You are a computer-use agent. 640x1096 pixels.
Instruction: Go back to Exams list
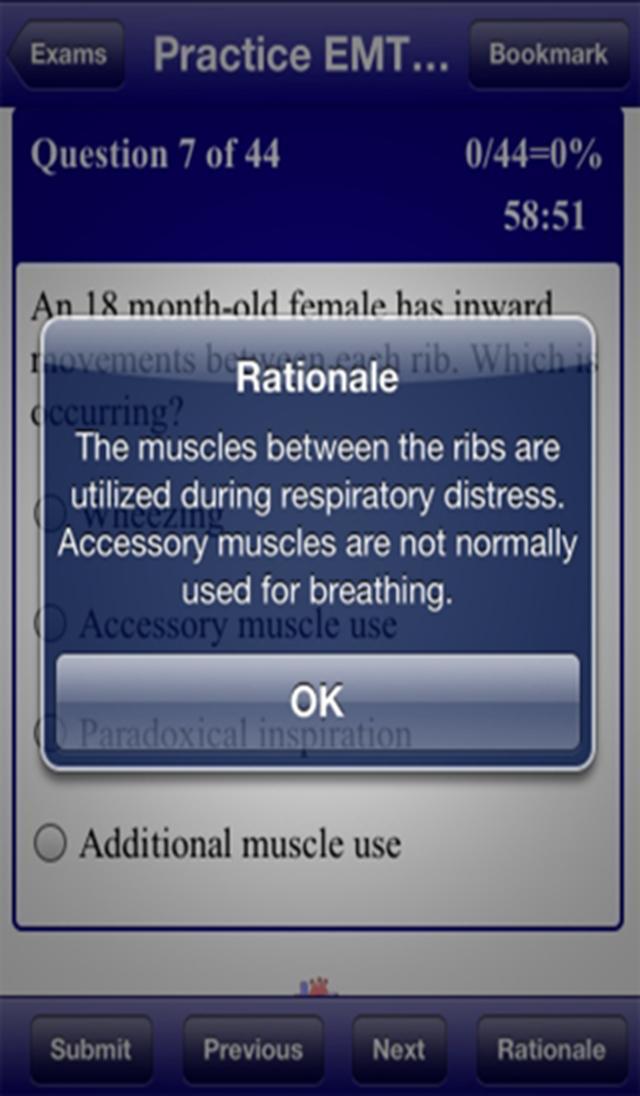click(x=66, y=54)
